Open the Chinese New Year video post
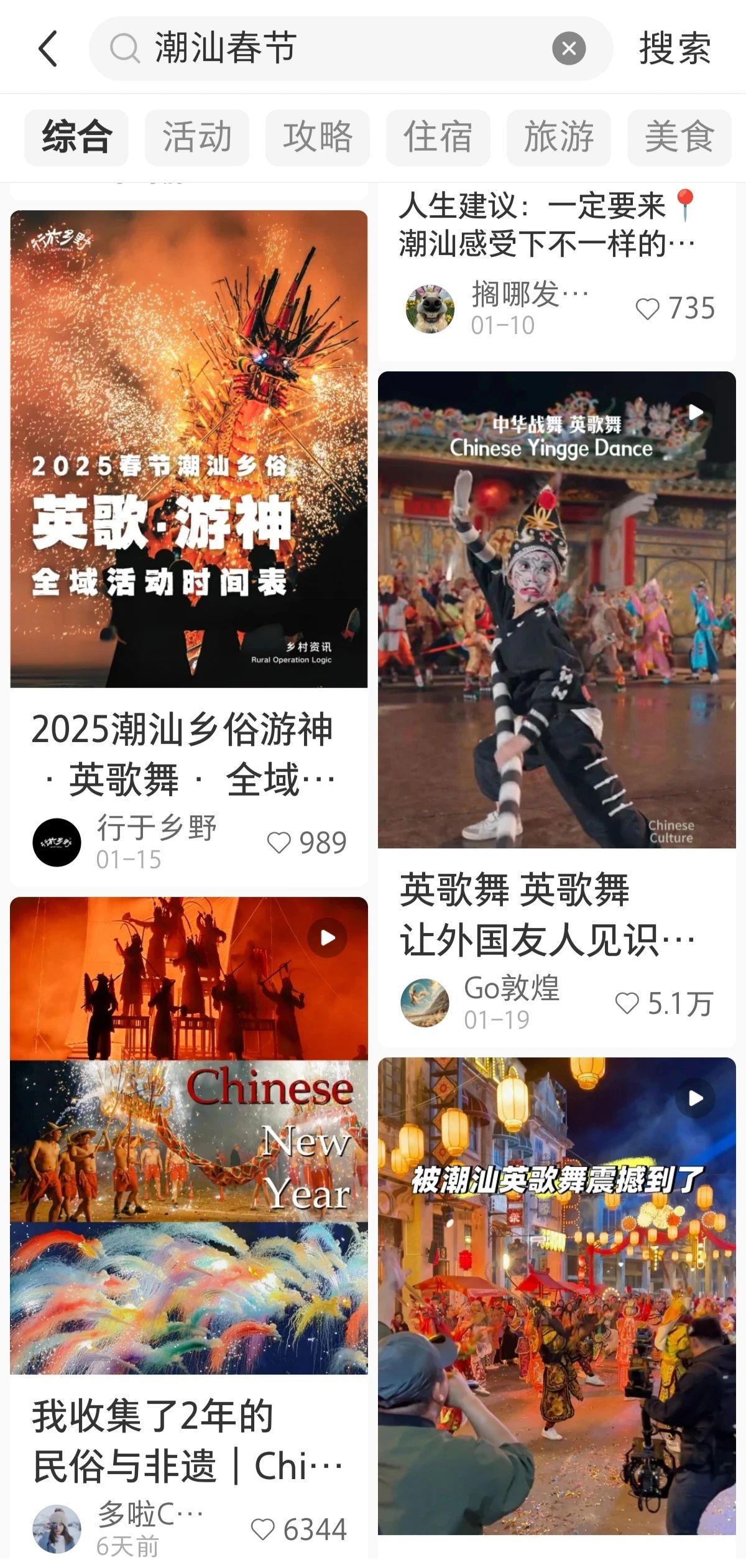Image resolution: width=746 pixels, height=1568 pixels. (x=189, y=1135)
